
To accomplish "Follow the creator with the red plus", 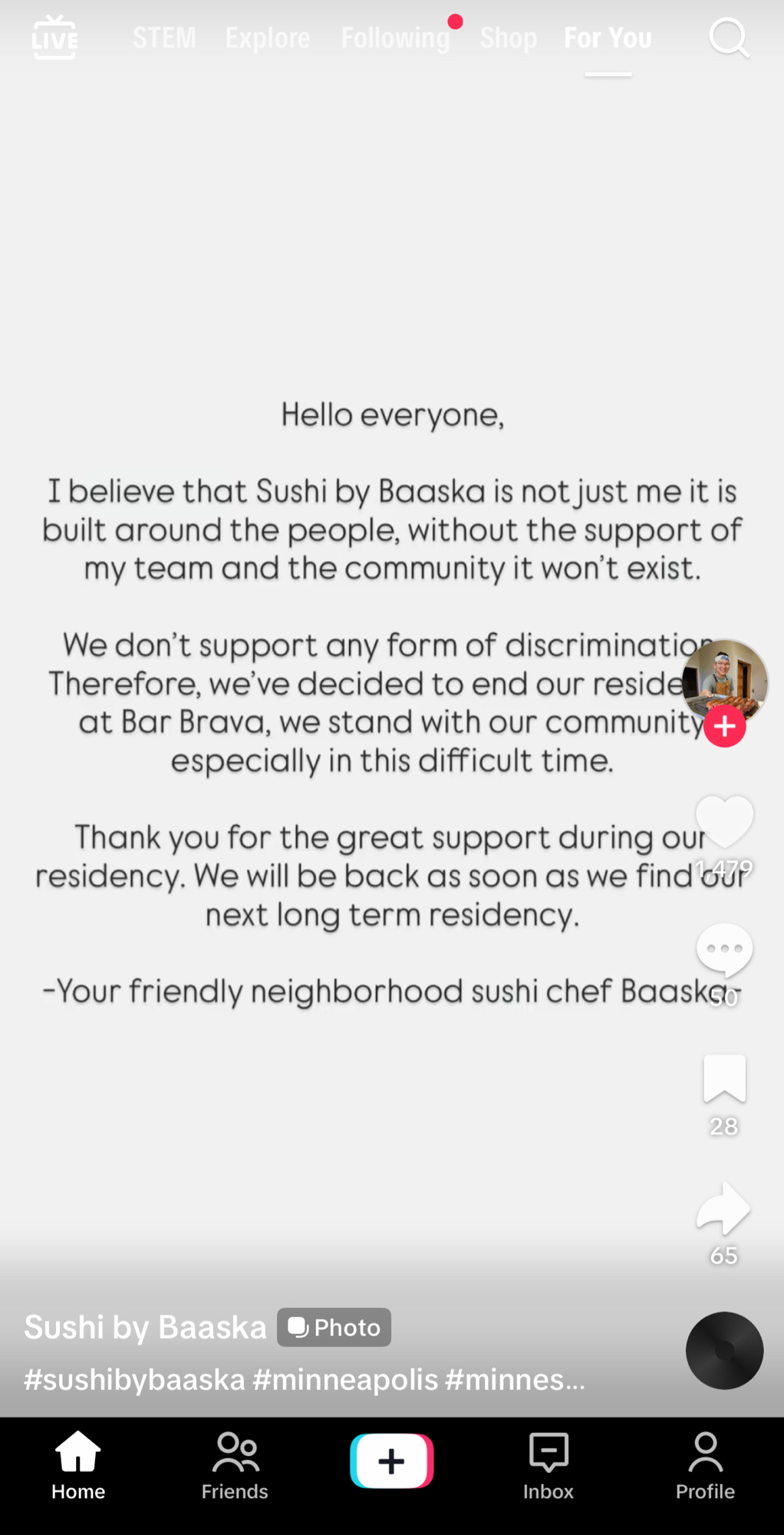I will (724, 726).
